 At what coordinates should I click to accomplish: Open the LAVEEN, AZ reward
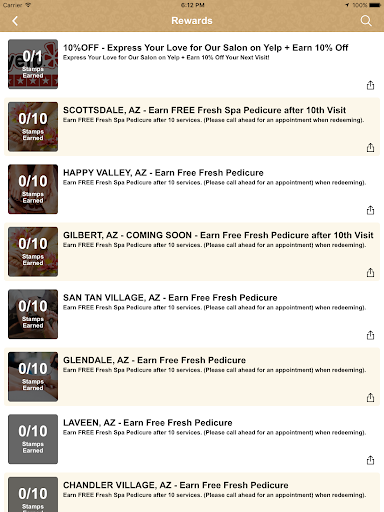coord(192,439)
